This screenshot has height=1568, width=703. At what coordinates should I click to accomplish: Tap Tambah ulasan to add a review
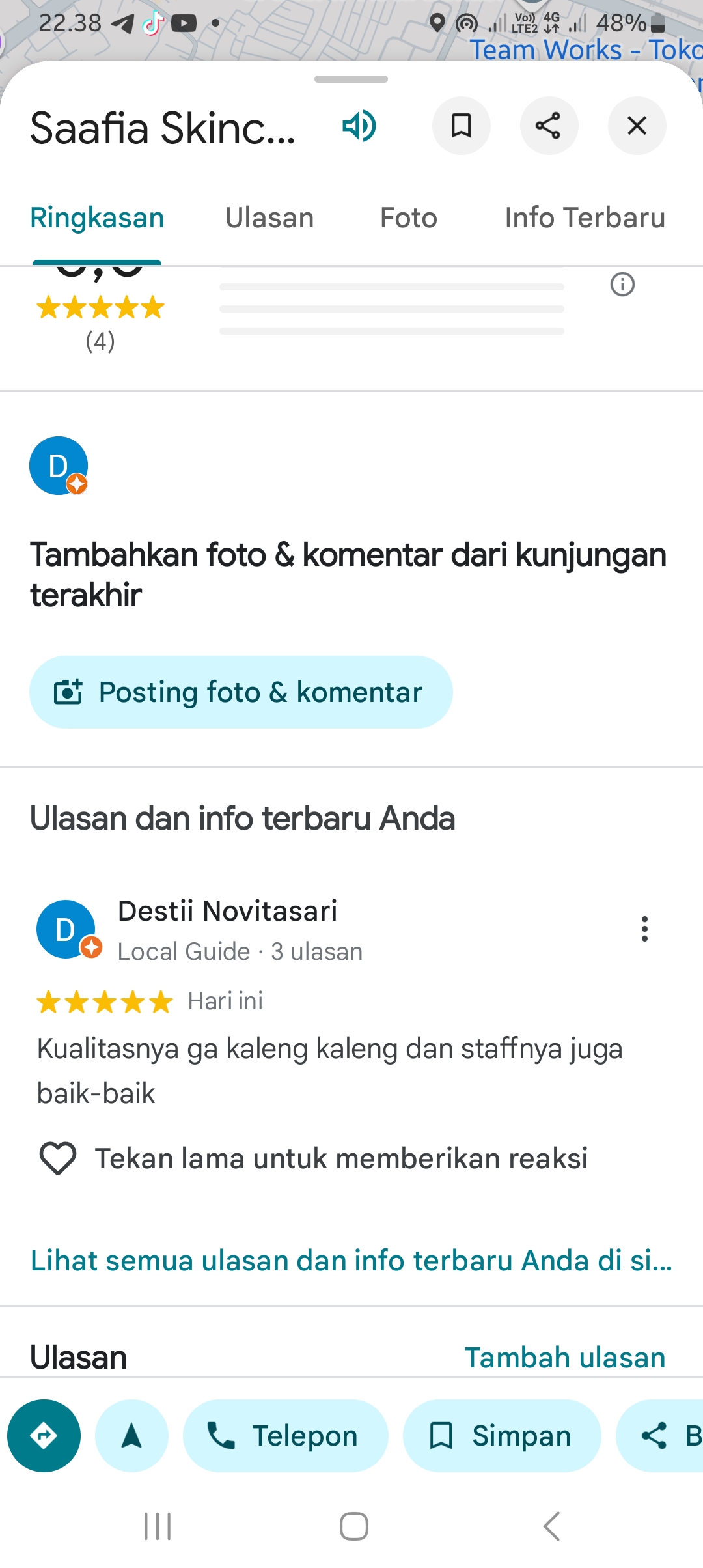(565, 1358)
